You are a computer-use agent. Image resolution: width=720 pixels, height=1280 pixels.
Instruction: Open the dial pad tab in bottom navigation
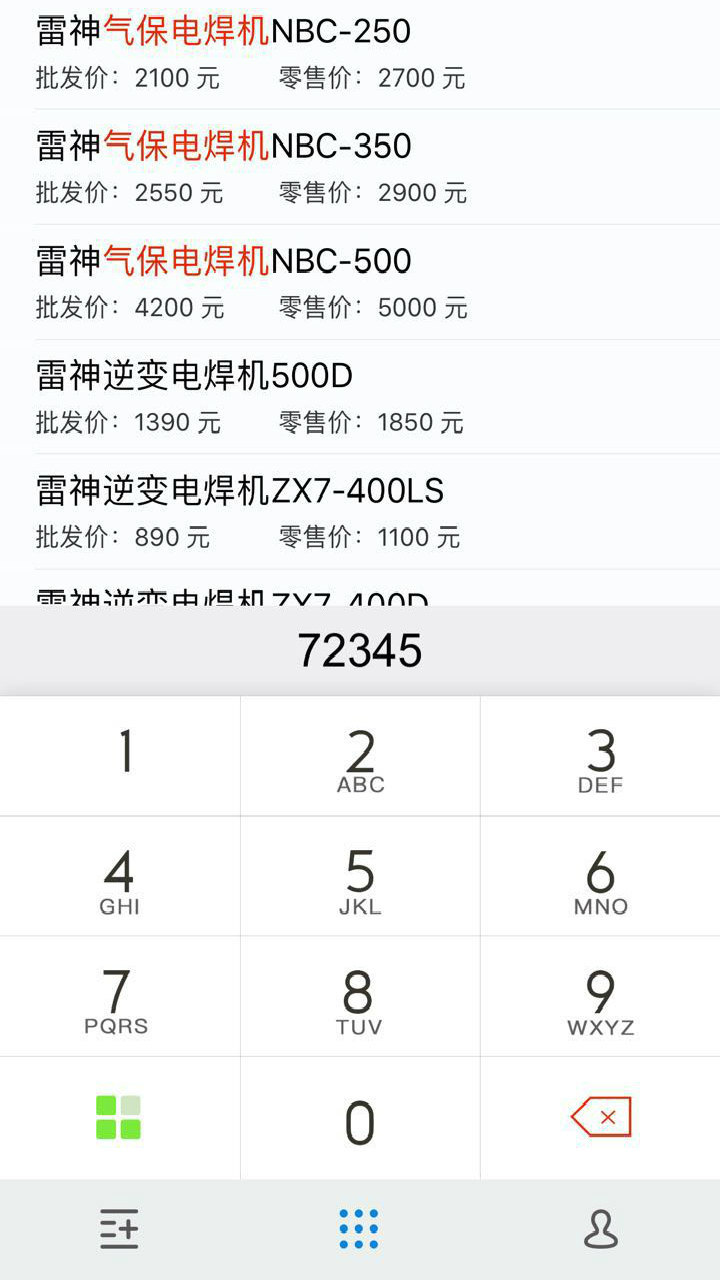click(360, 1230)
